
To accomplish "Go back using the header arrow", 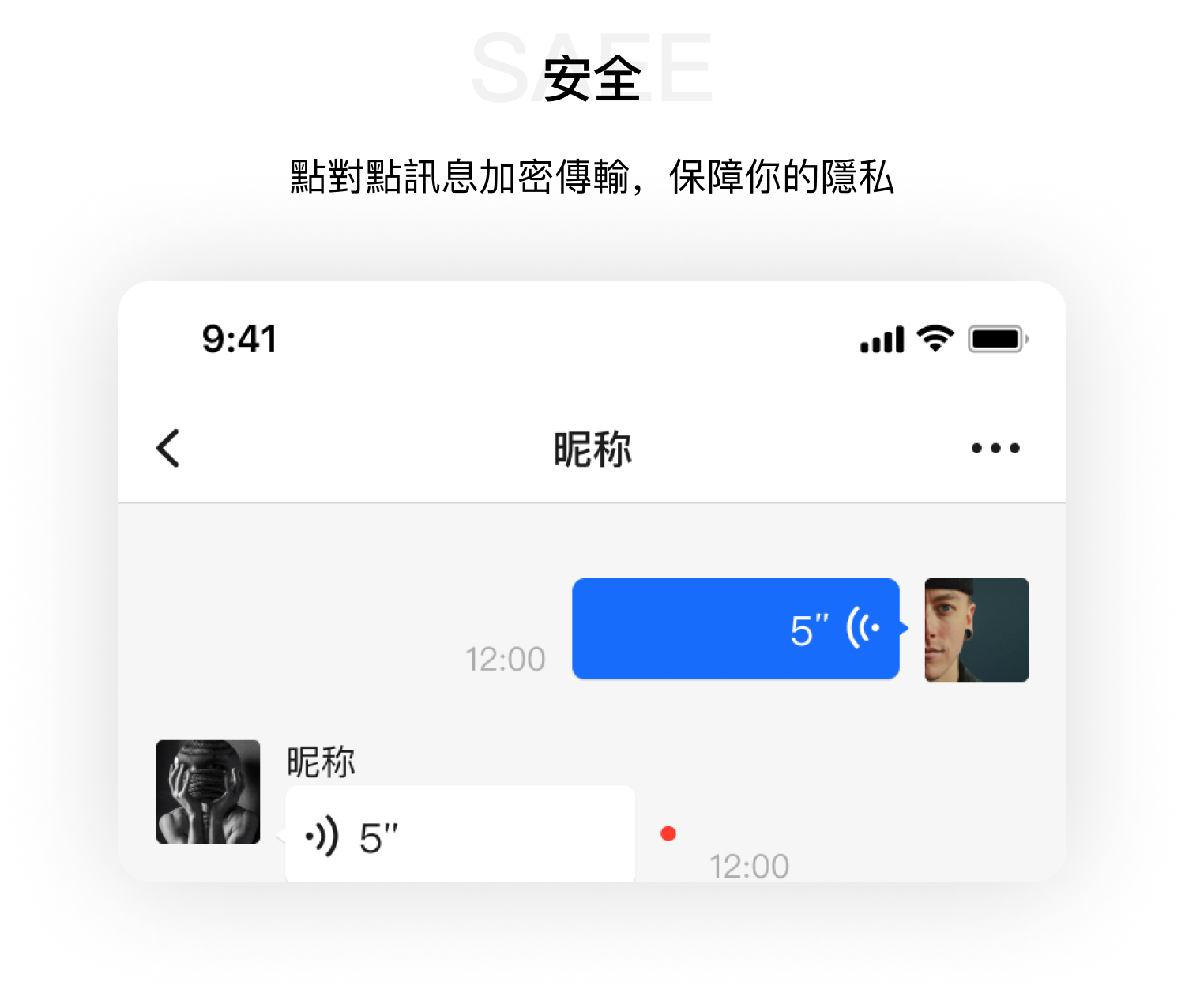I will pos(168,449).
